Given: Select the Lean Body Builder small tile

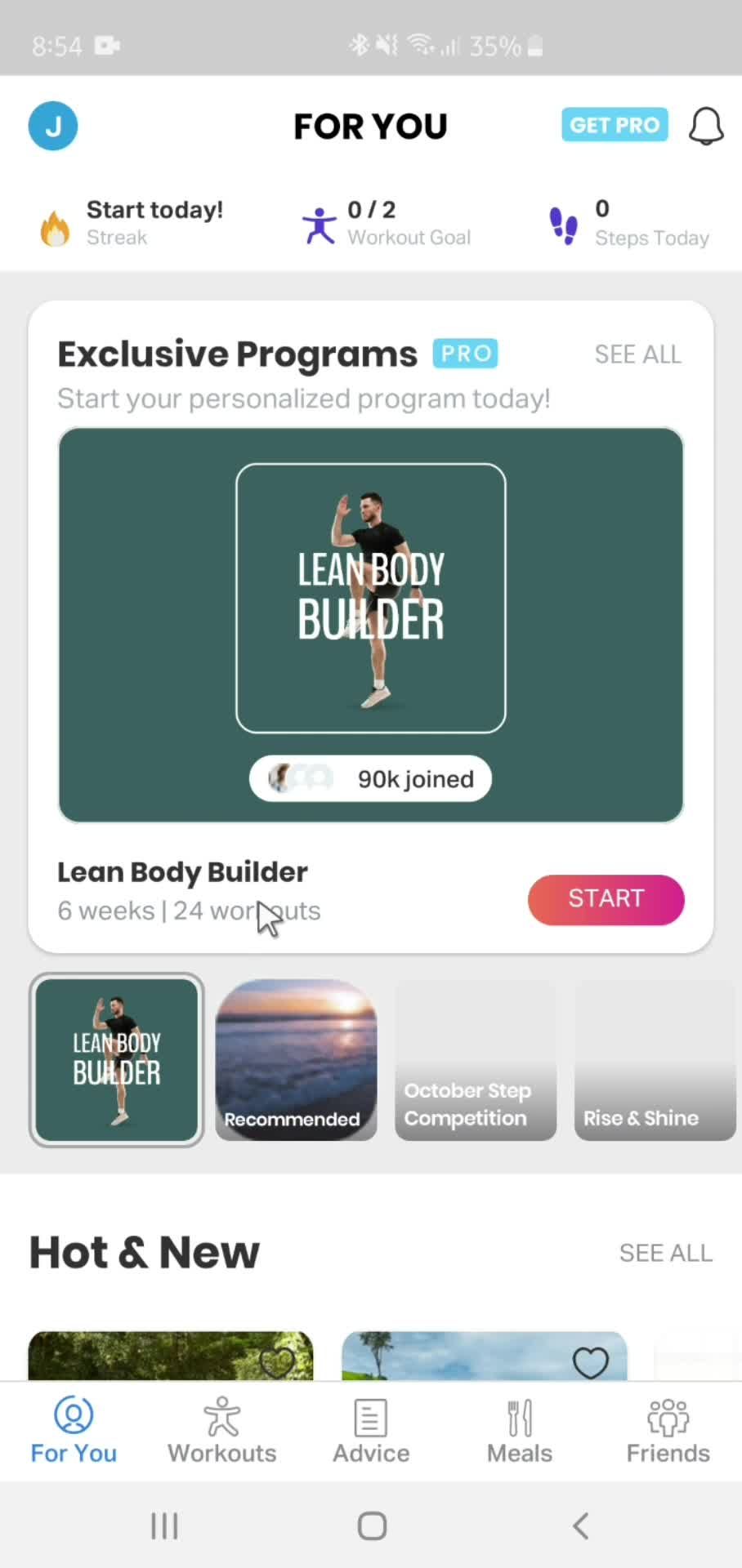Looking at the screenshot, I should (x=117, y=1059).
